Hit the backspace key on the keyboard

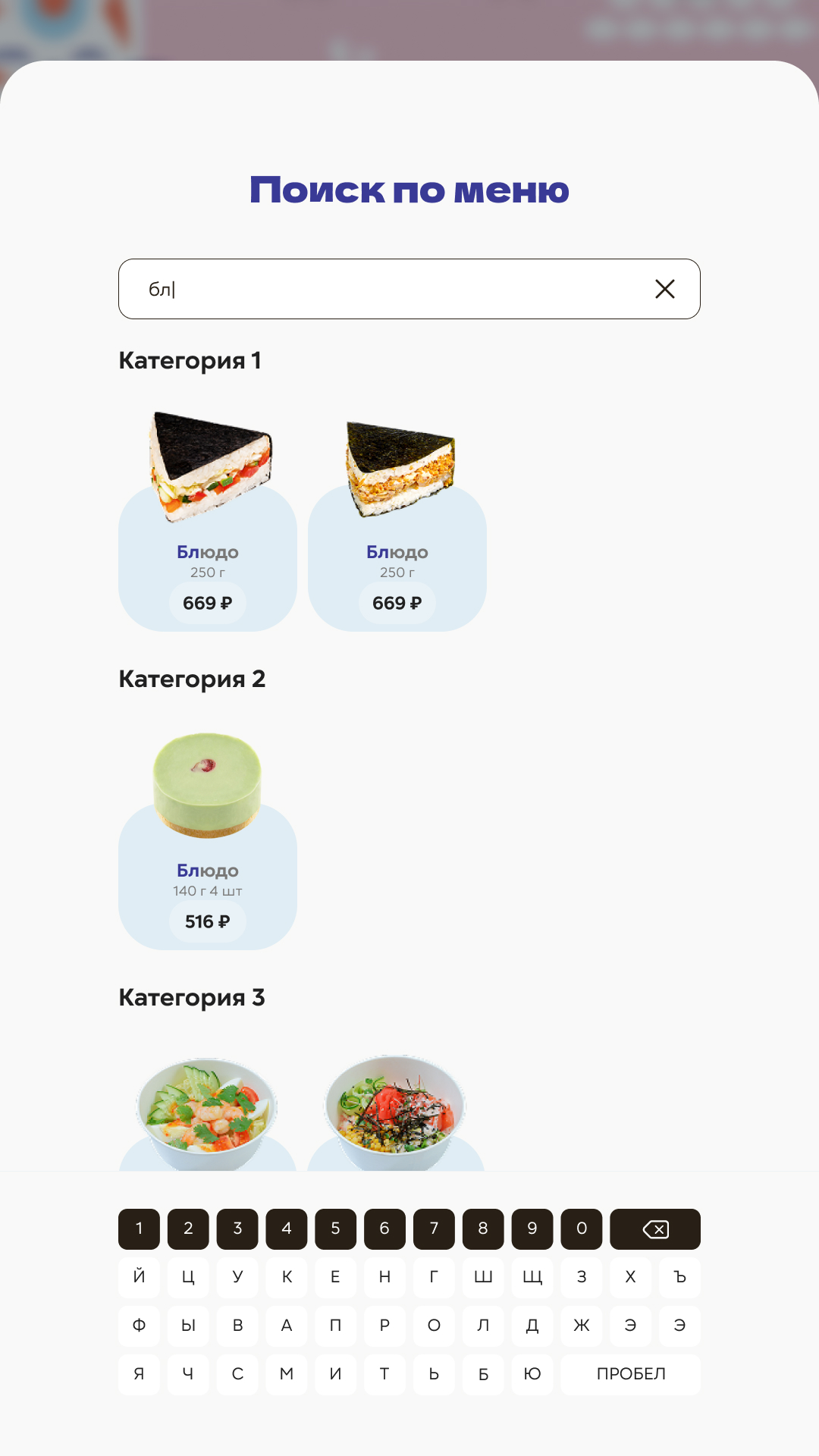655,1229
